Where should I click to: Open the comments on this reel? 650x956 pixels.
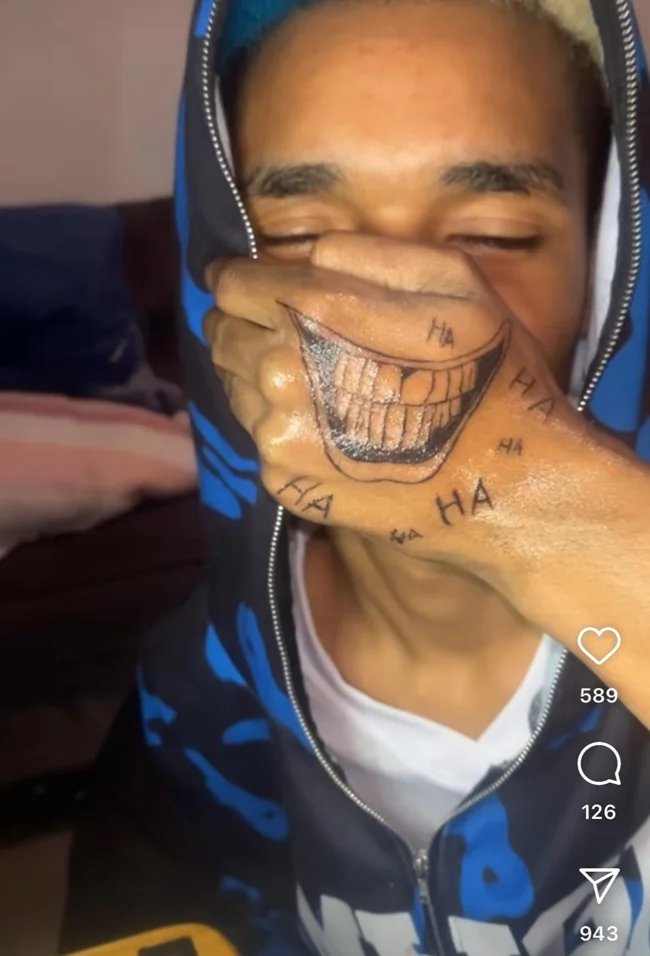pyautogui.click(x=599, y=765)
